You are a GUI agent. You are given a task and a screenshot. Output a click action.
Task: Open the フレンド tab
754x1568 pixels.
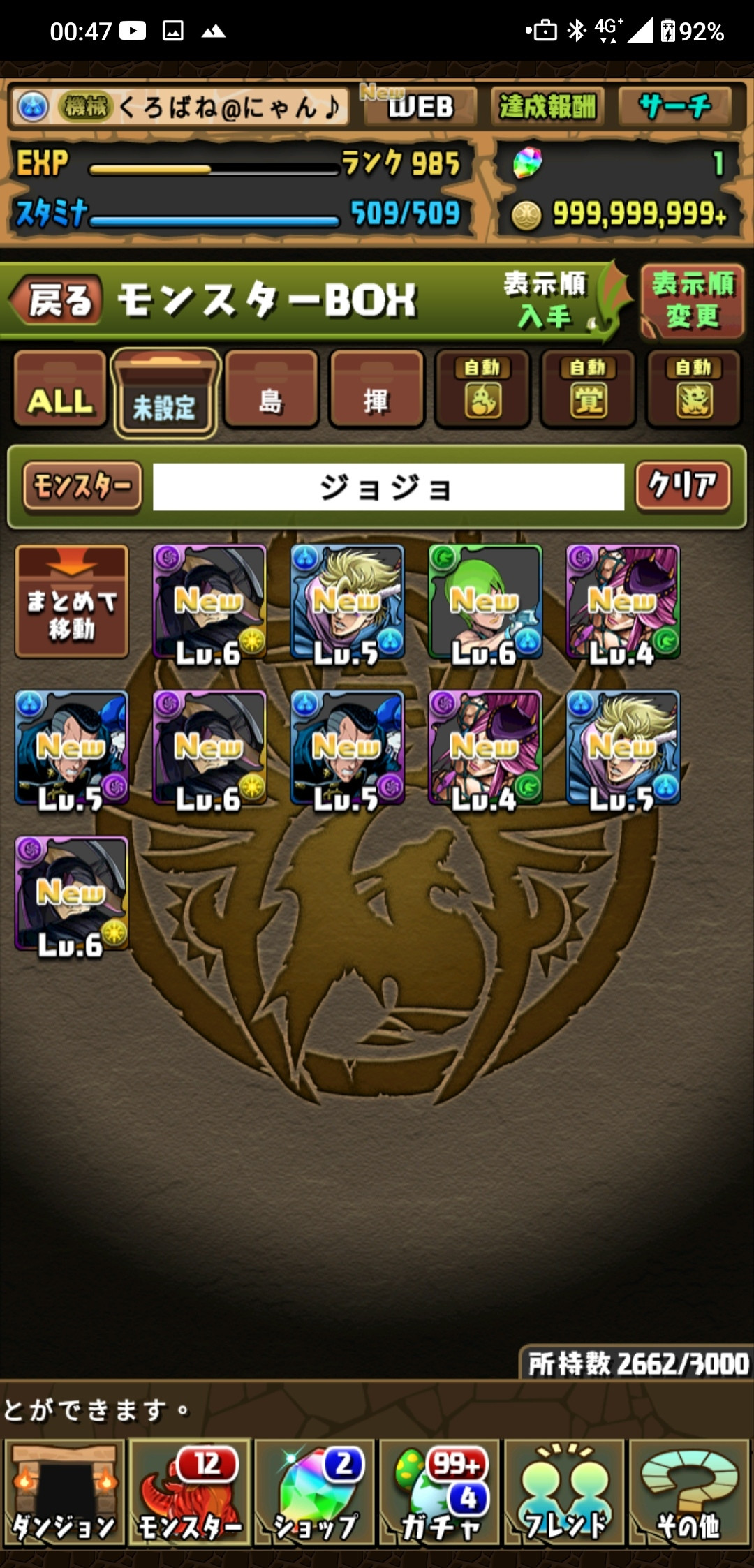point(565,1492)
